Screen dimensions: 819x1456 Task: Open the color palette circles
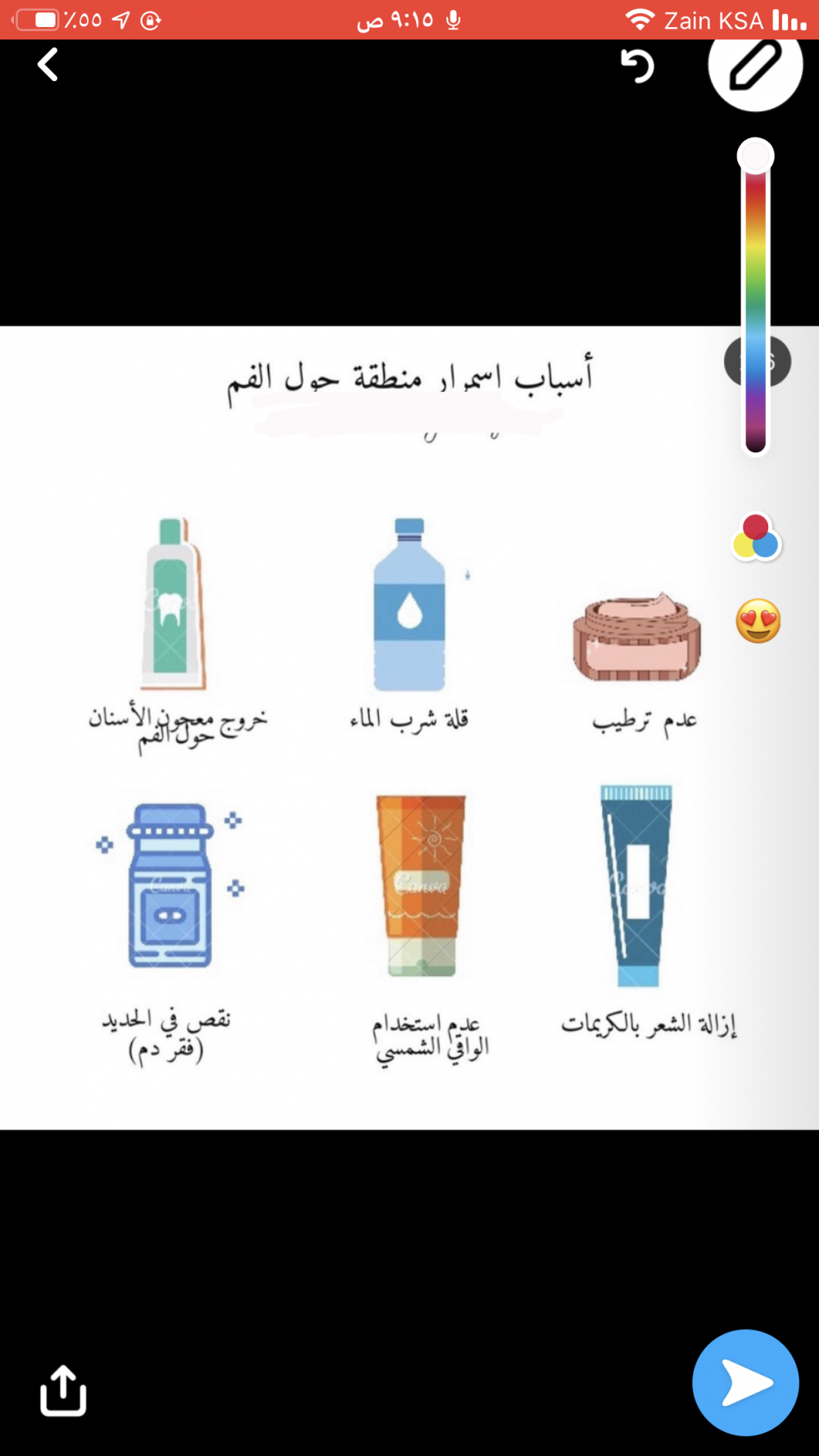[x=757, y=537]
